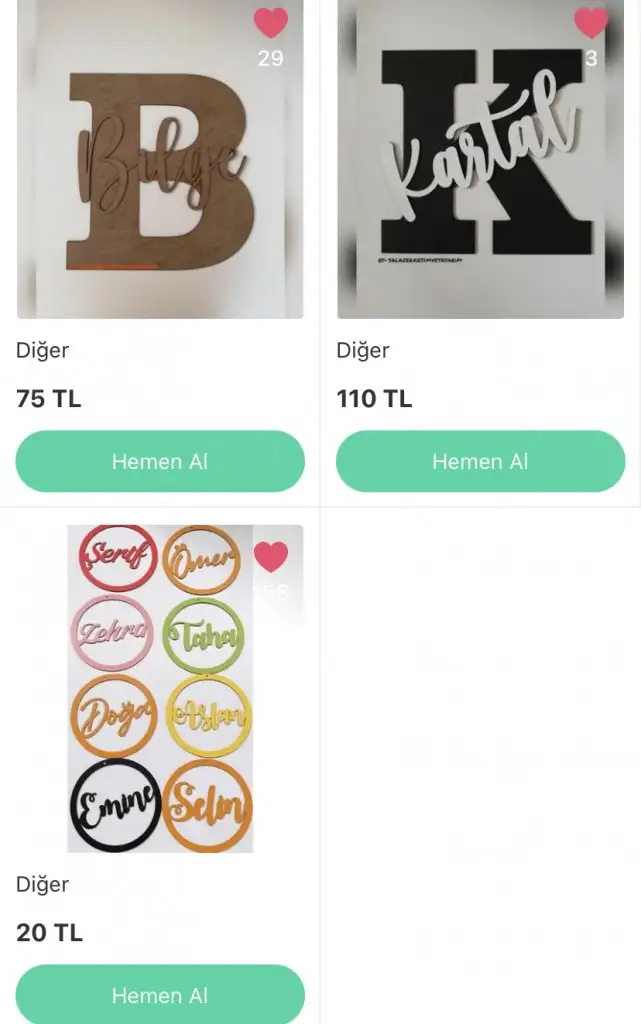641x1024 pixels.
Task: Select Hemen Al for the 20 TL item
Action: click(x=160, y=995)
